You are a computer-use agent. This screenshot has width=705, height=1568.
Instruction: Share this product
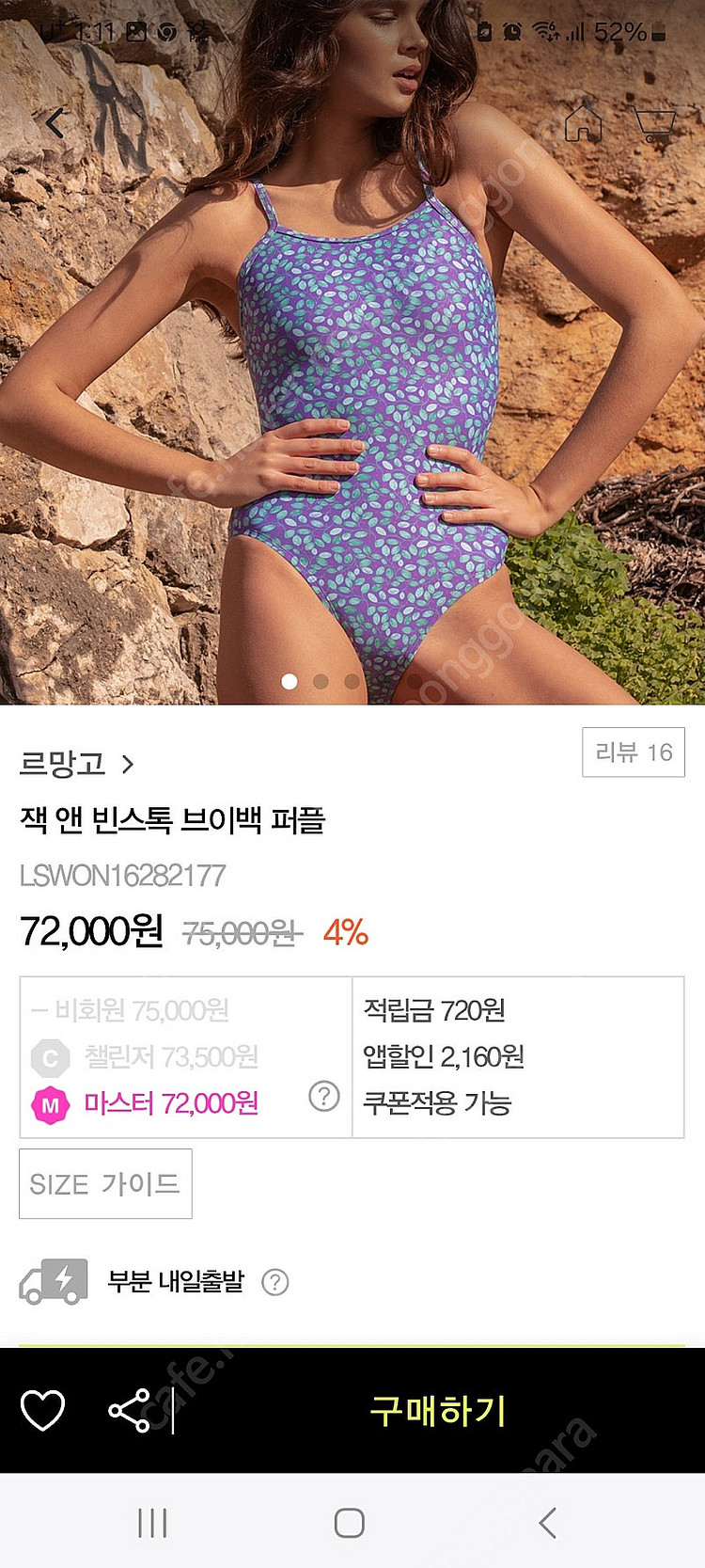coord(130,1411)
